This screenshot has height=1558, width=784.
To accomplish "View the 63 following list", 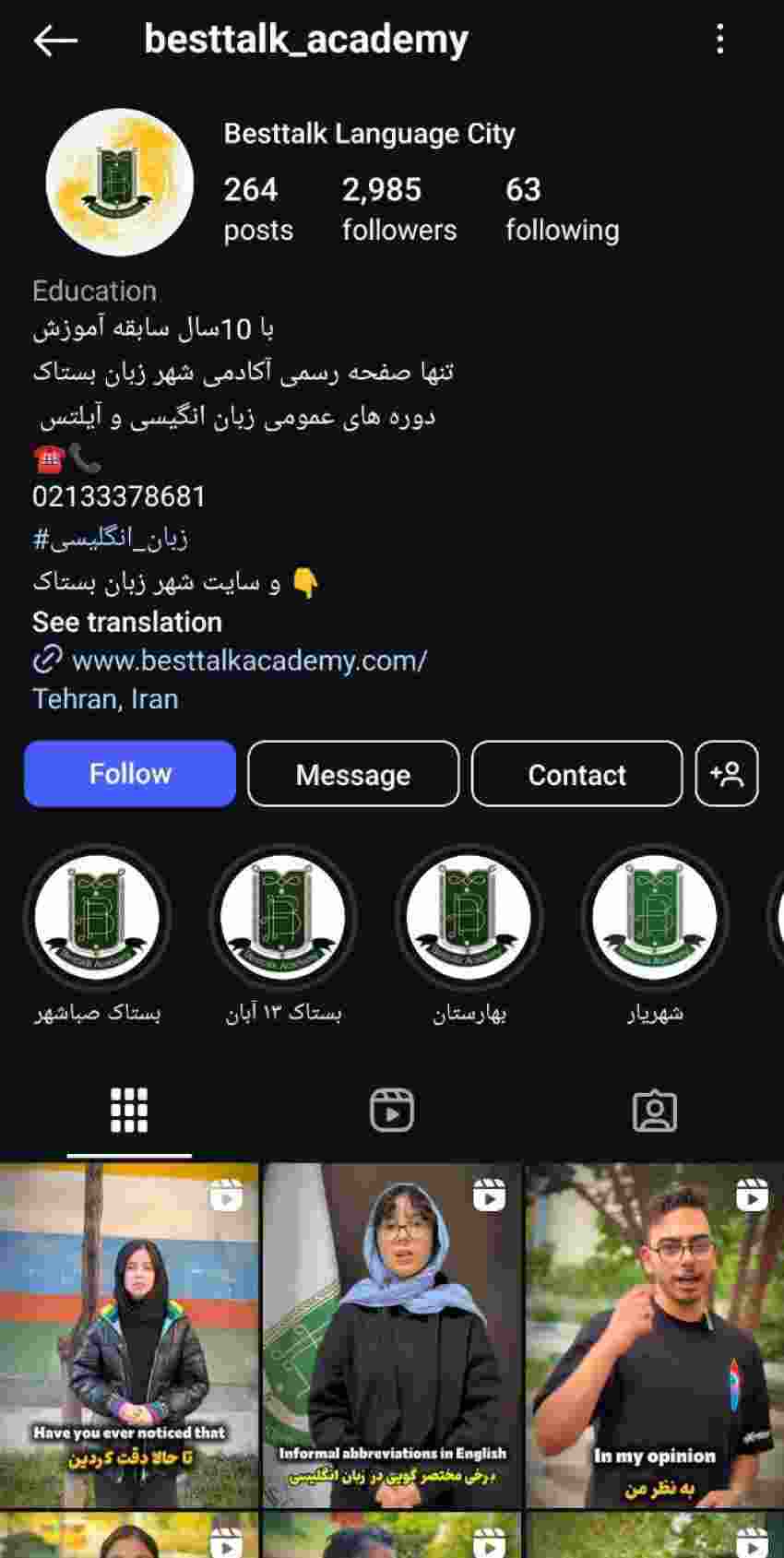I will tap(563, 208).
